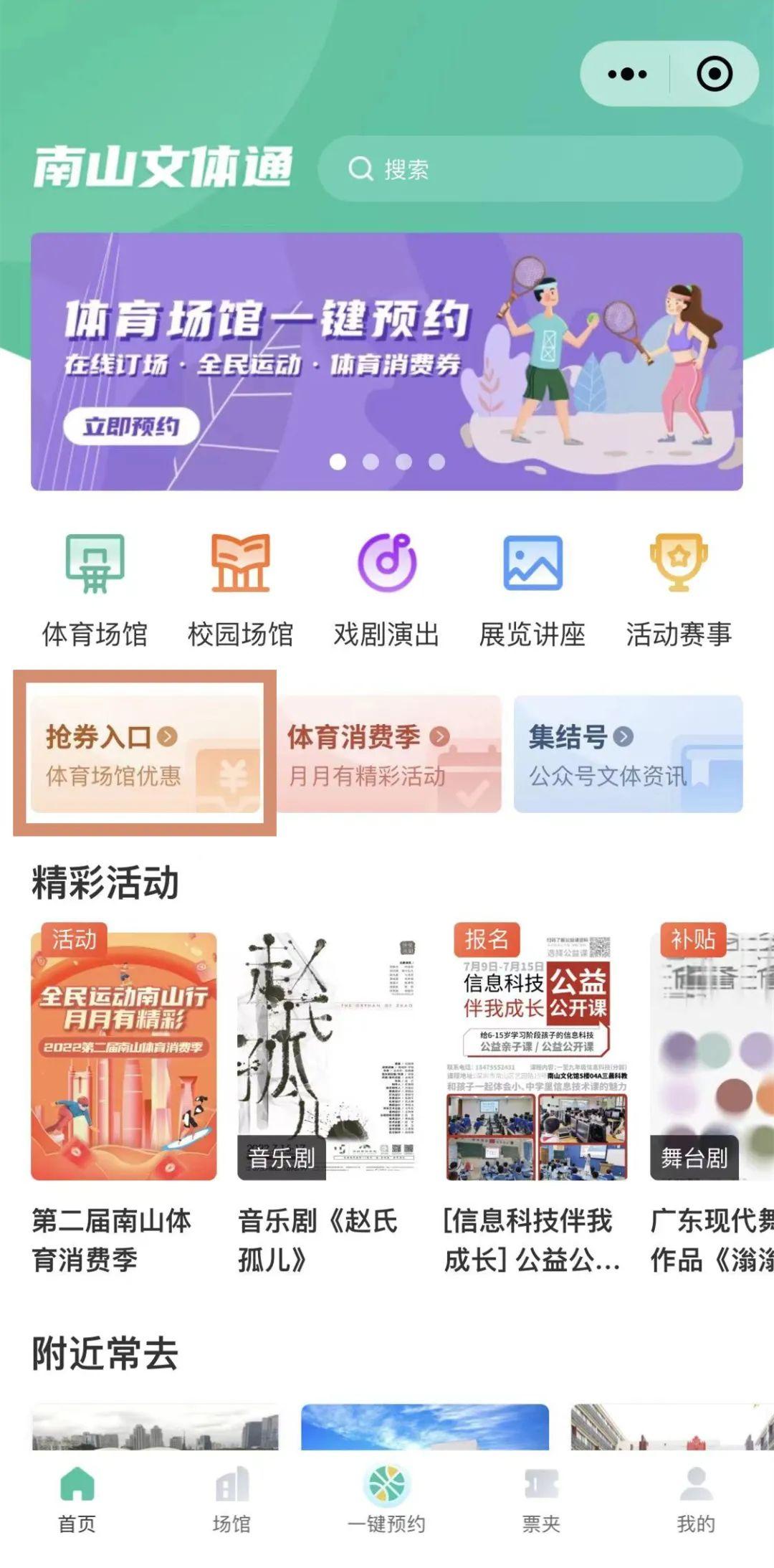
Task: Open the 抢券入口 coupon card
Action: point(145,754)
